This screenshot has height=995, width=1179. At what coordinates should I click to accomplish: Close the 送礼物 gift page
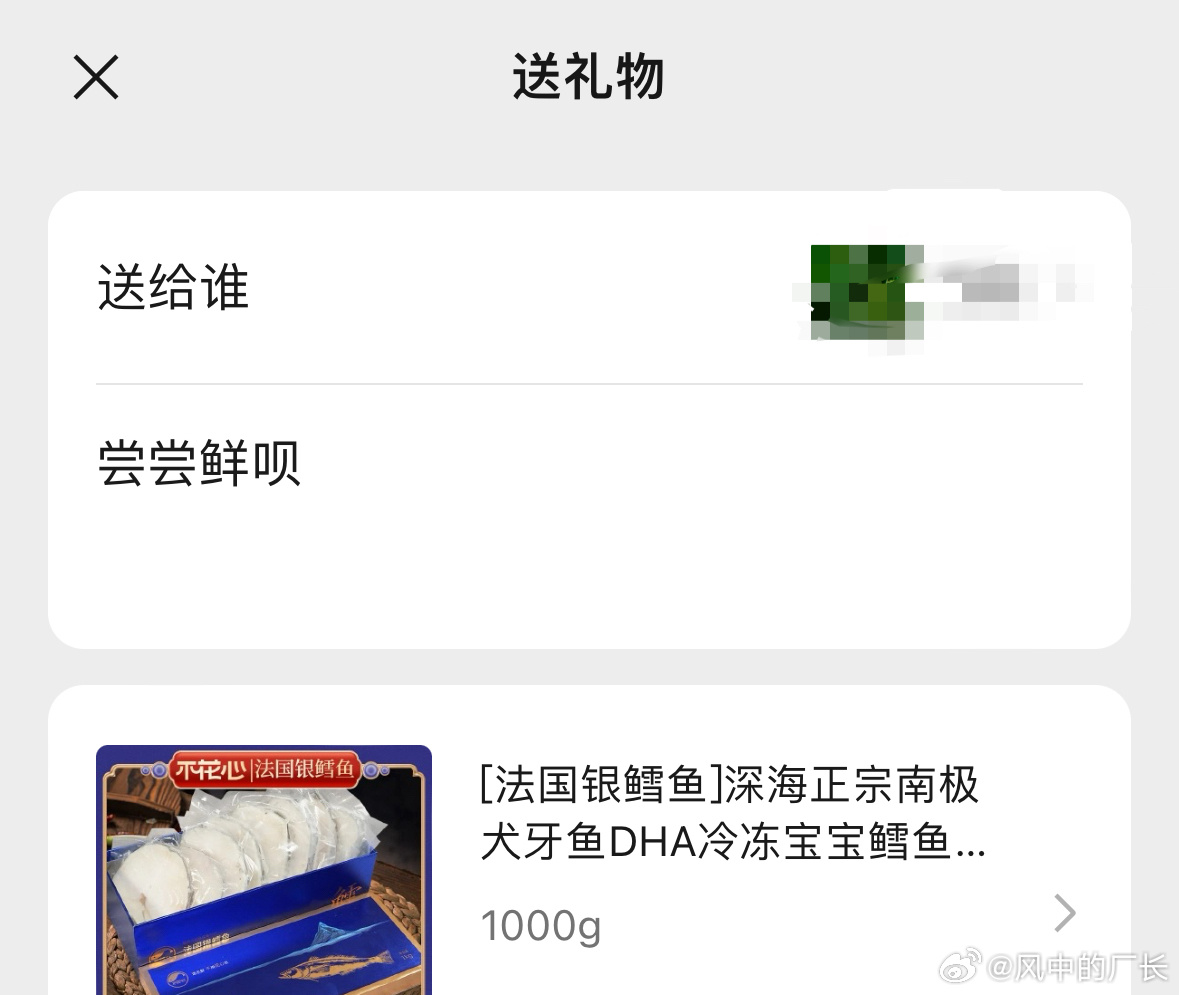(x=96, y=77)
